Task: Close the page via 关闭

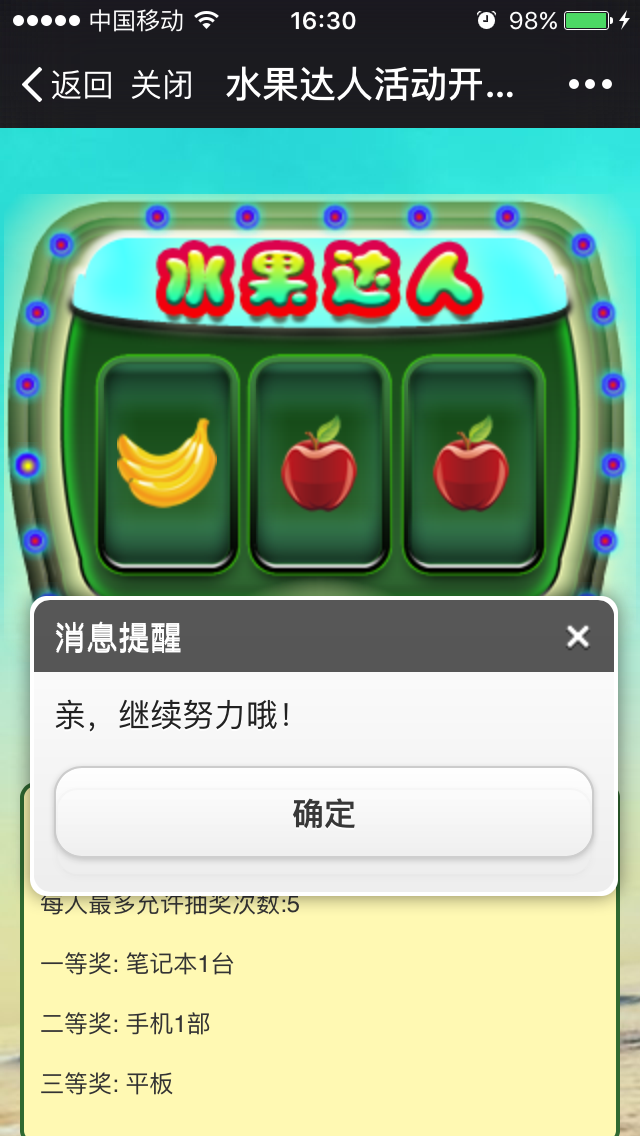Action: click(x=161, y=85)
